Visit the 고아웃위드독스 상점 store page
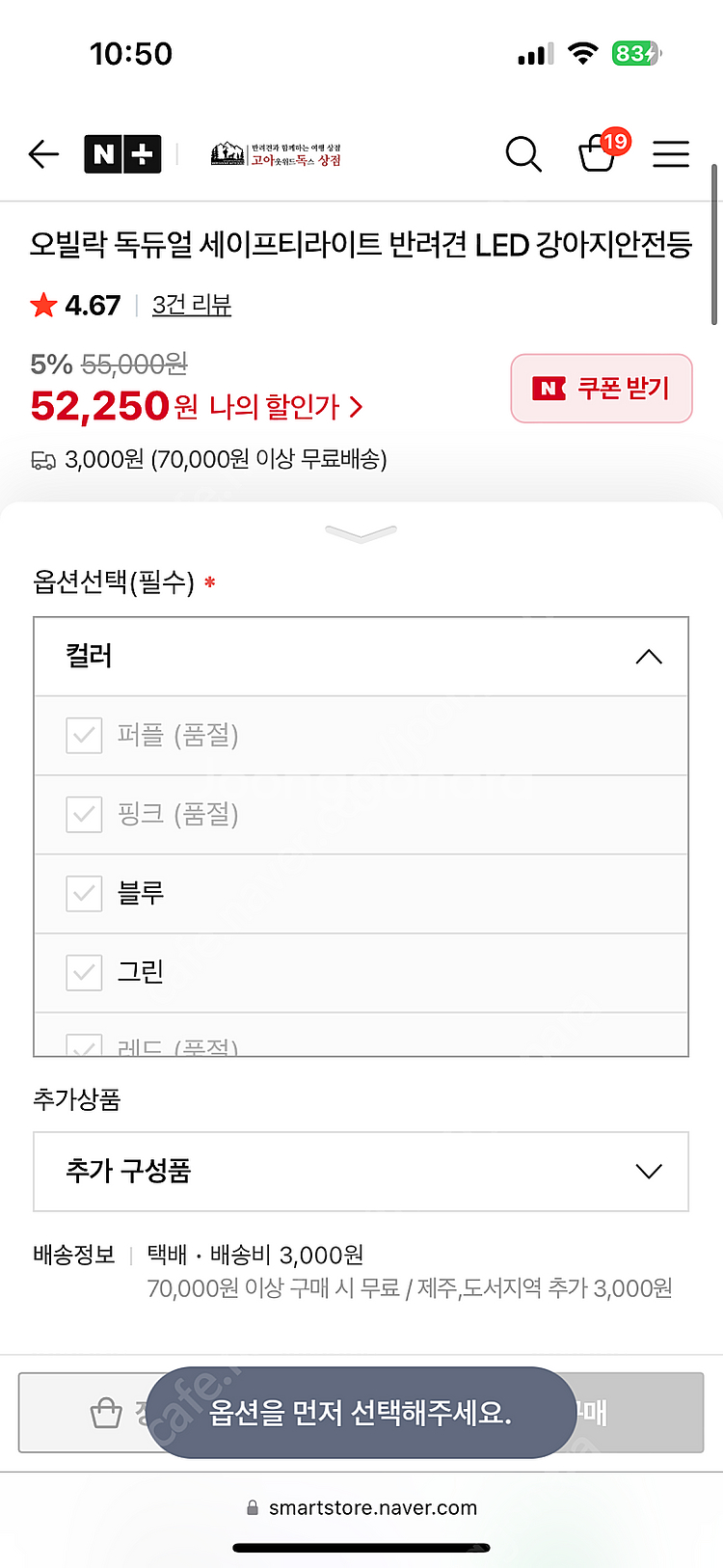The height and width of the screenshot is (1568, 723). [x=277, y=154]
